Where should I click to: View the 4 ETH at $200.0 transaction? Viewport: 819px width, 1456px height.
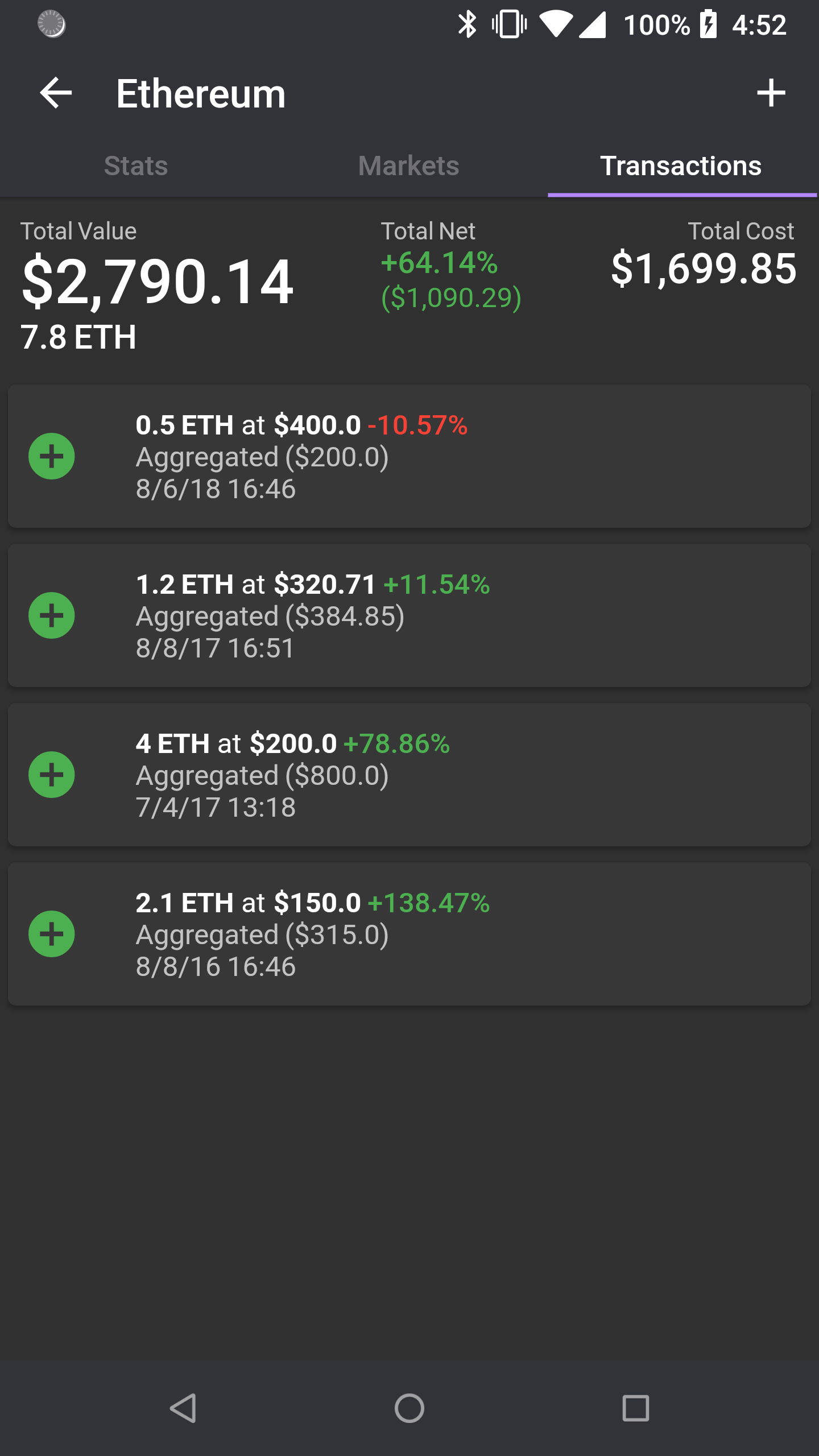point(409,775)
